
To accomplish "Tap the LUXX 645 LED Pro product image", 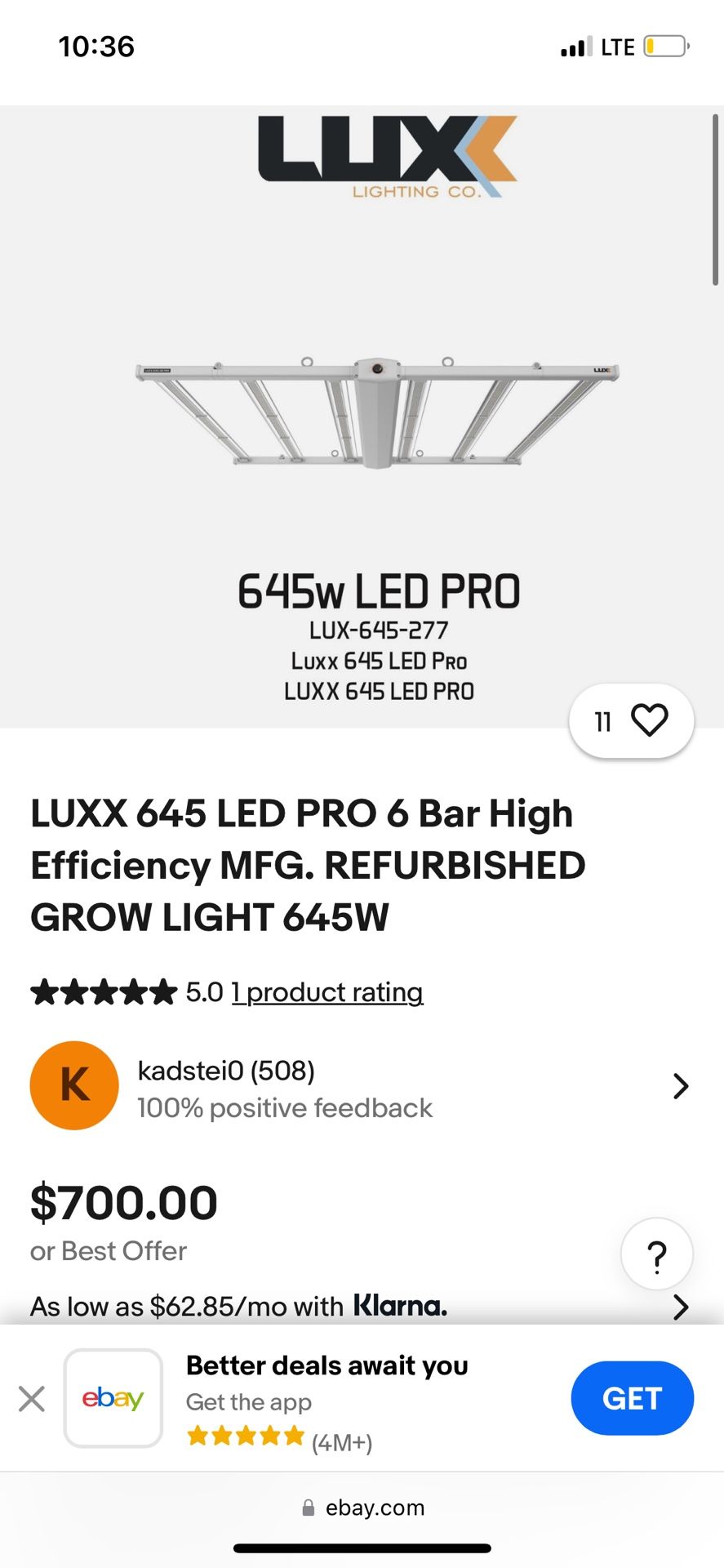I will (375, 408).
